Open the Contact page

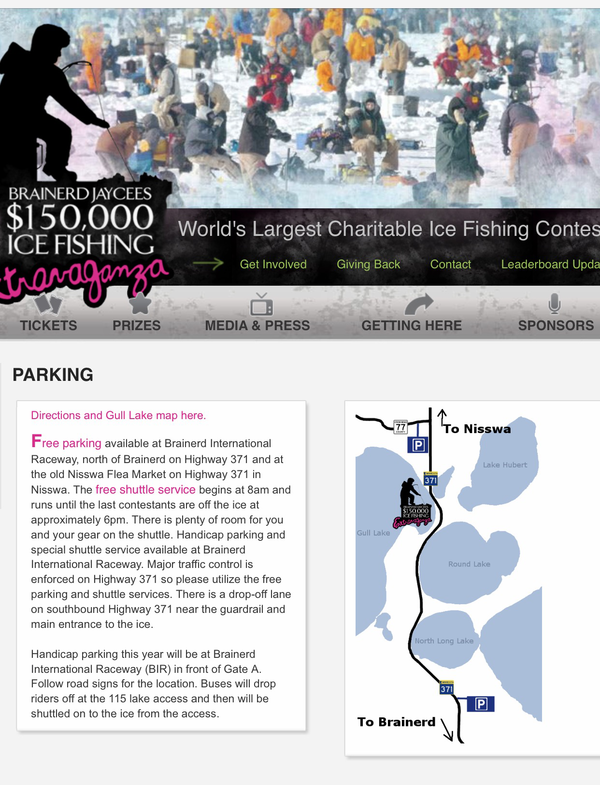click(450, 264)
